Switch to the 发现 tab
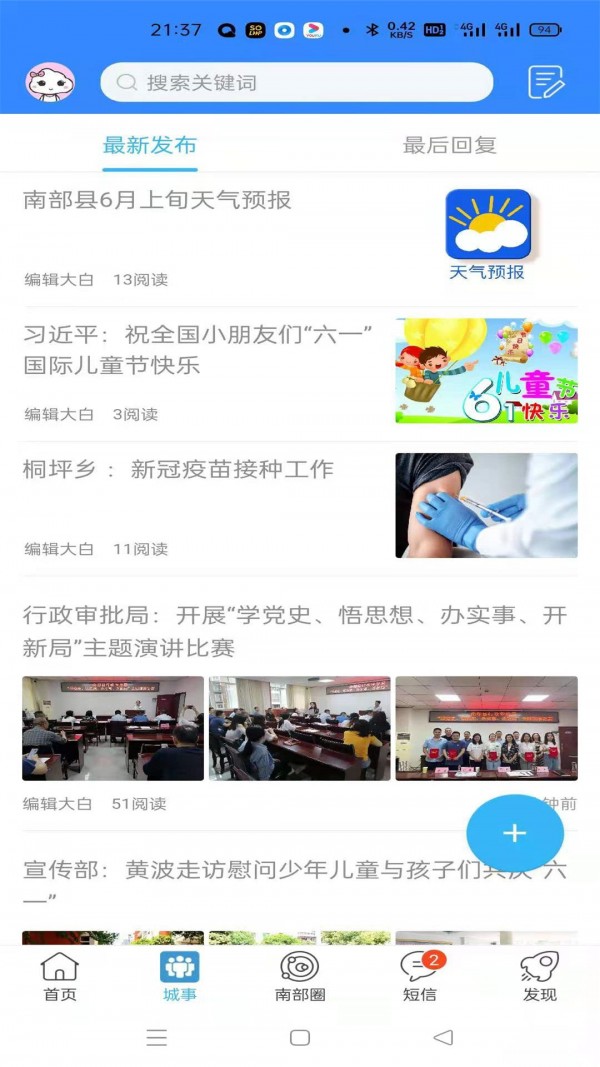 [x=540, y=976]
